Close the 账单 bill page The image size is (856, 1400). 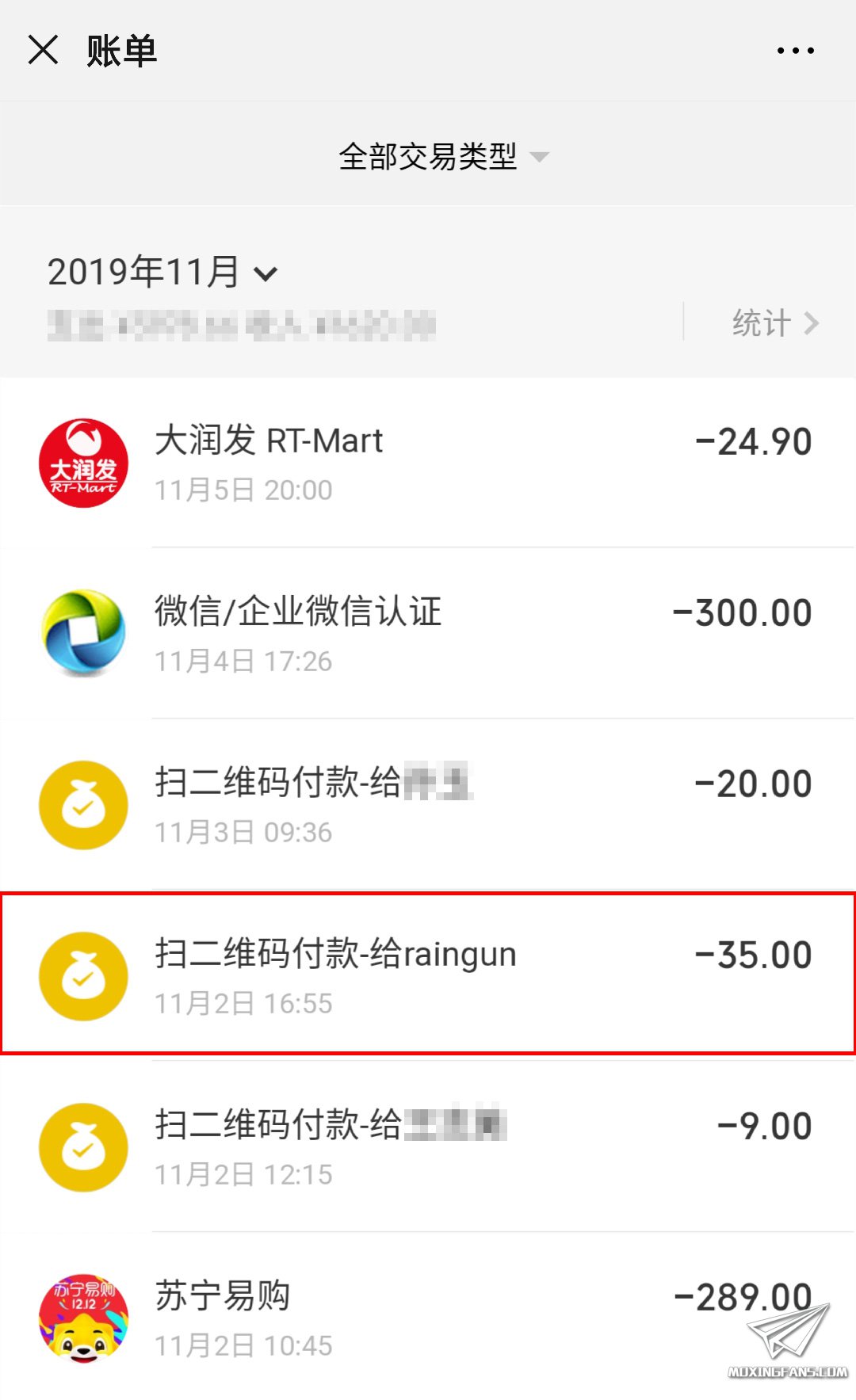pyautogui.click(x=43, y=50)
